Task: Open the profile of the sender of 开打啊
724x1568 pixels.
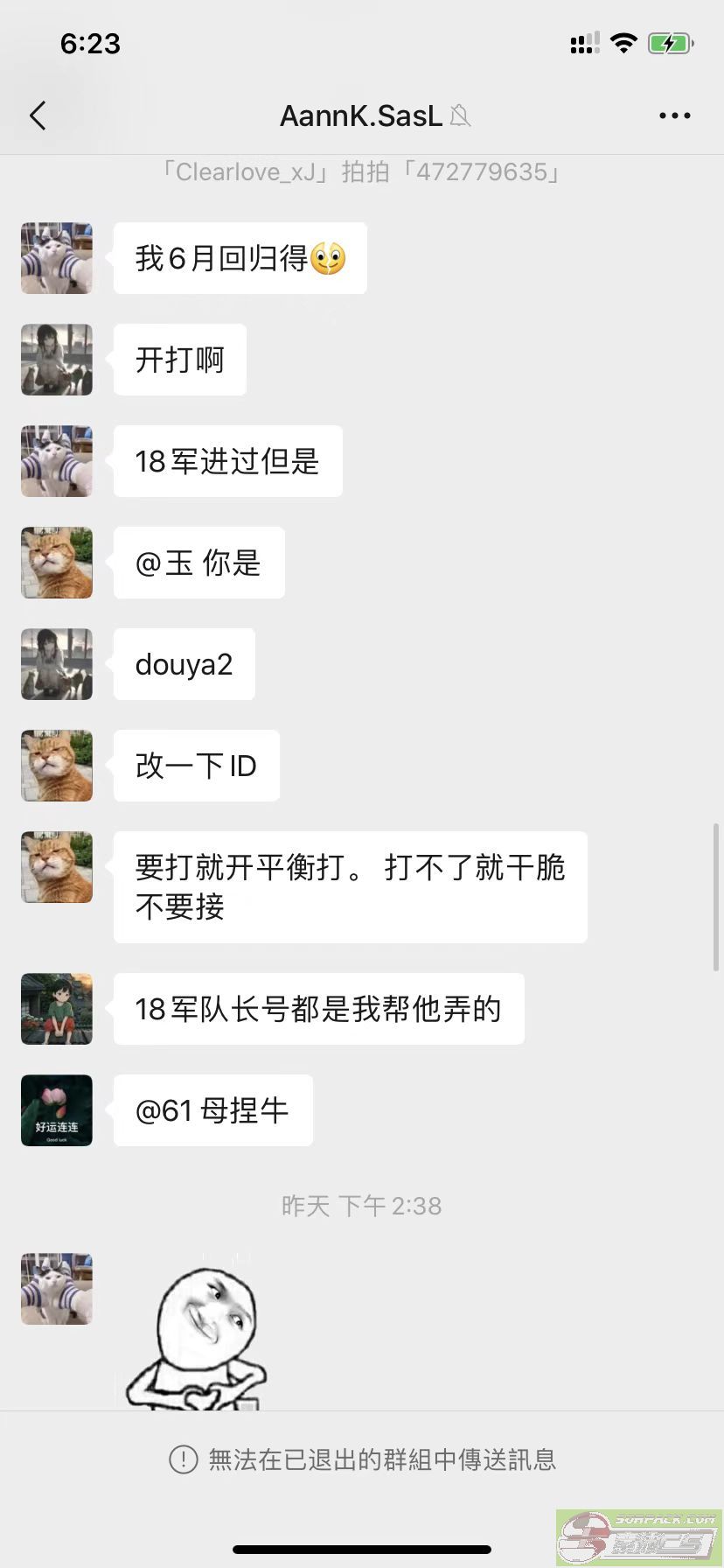Action: coord(57,360)
